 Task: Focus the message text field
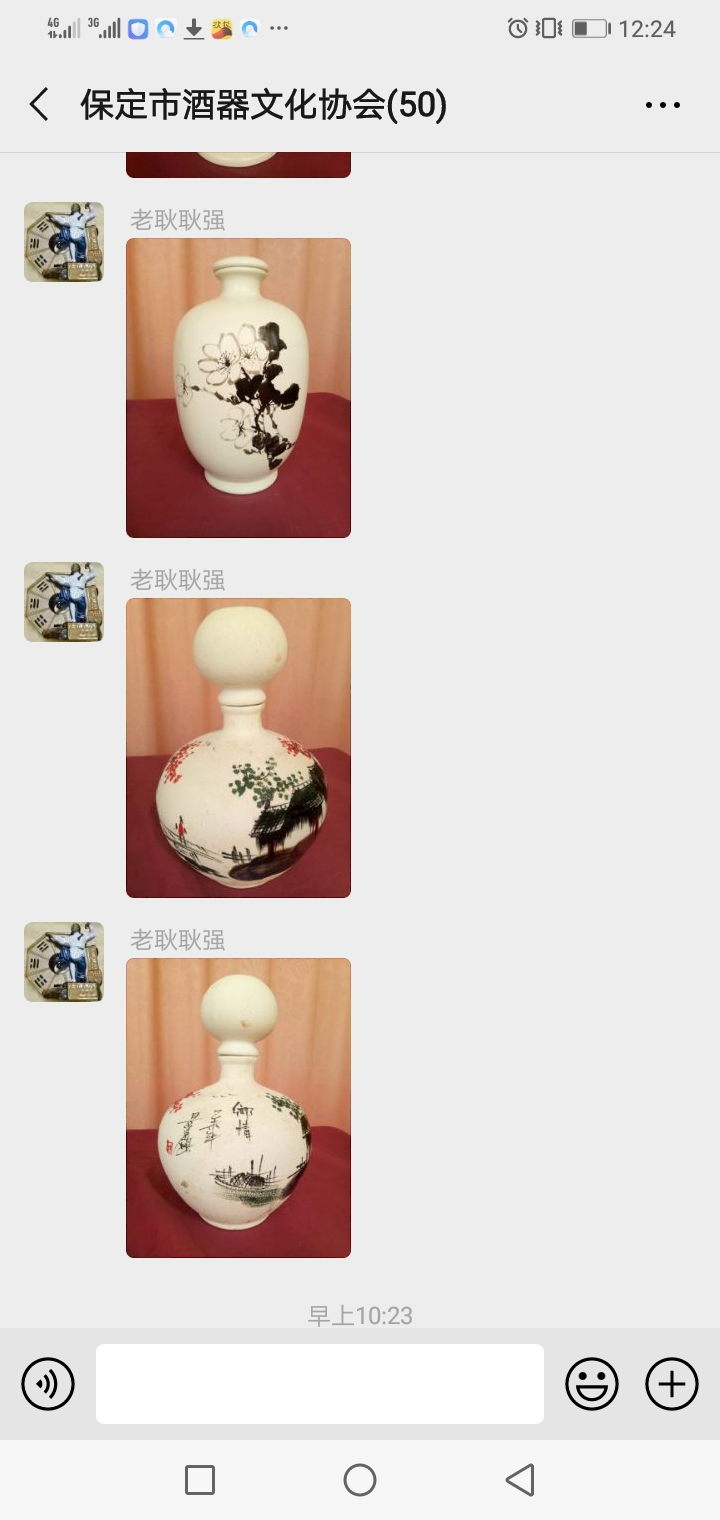point(320,1384)
